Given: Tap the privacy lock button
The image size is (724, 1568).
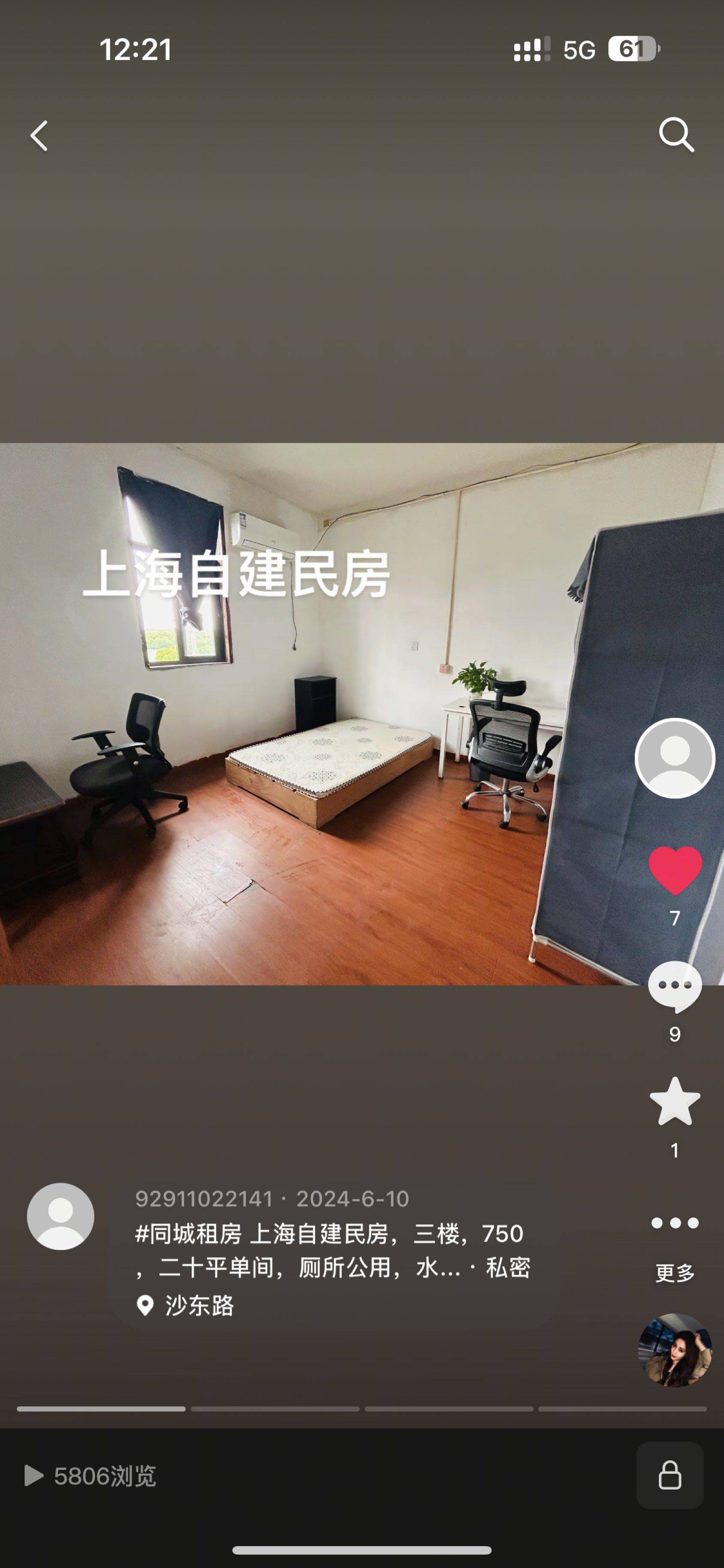Looking at the screenshot, I should [x=670, y=1475].
